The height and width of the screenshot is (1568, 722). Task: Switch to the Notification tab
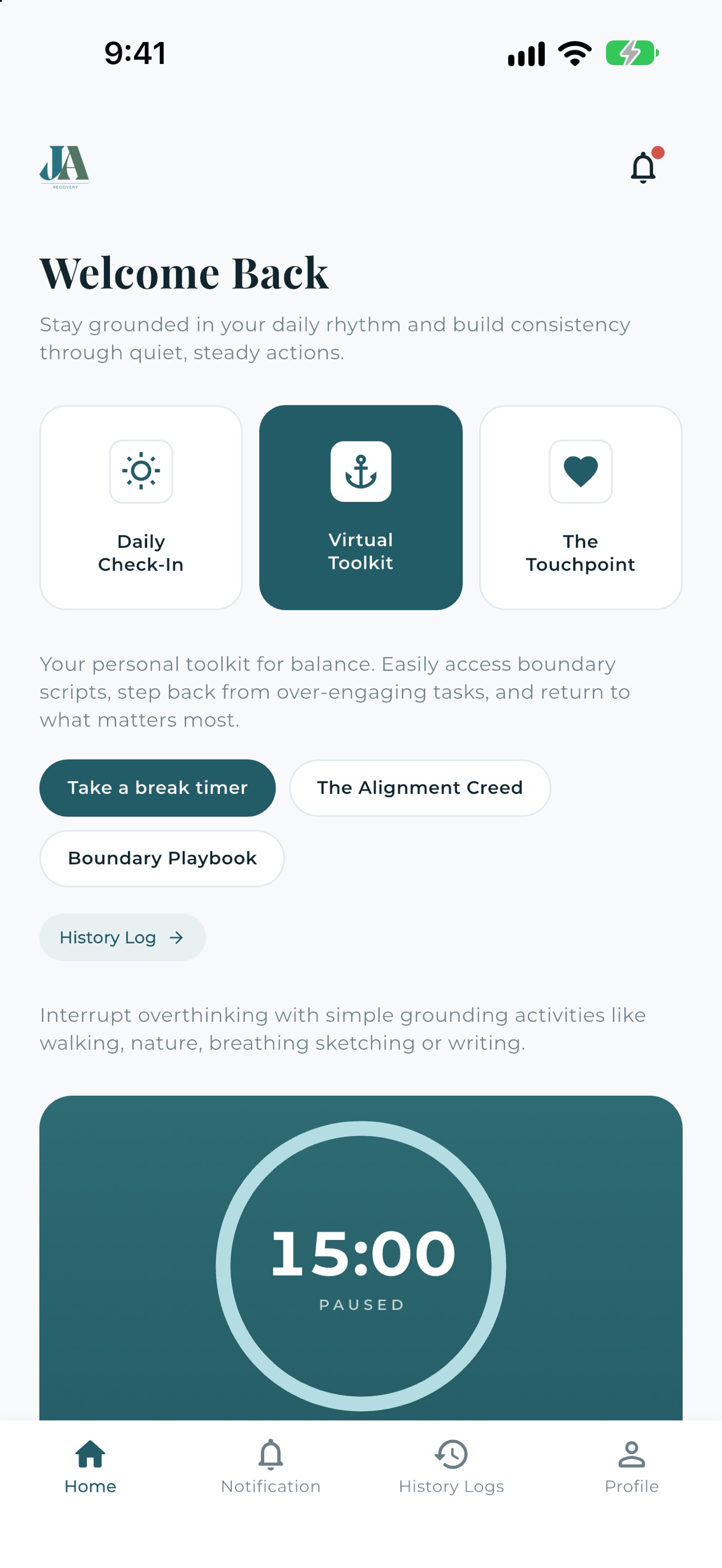(x=270, y=1467)
